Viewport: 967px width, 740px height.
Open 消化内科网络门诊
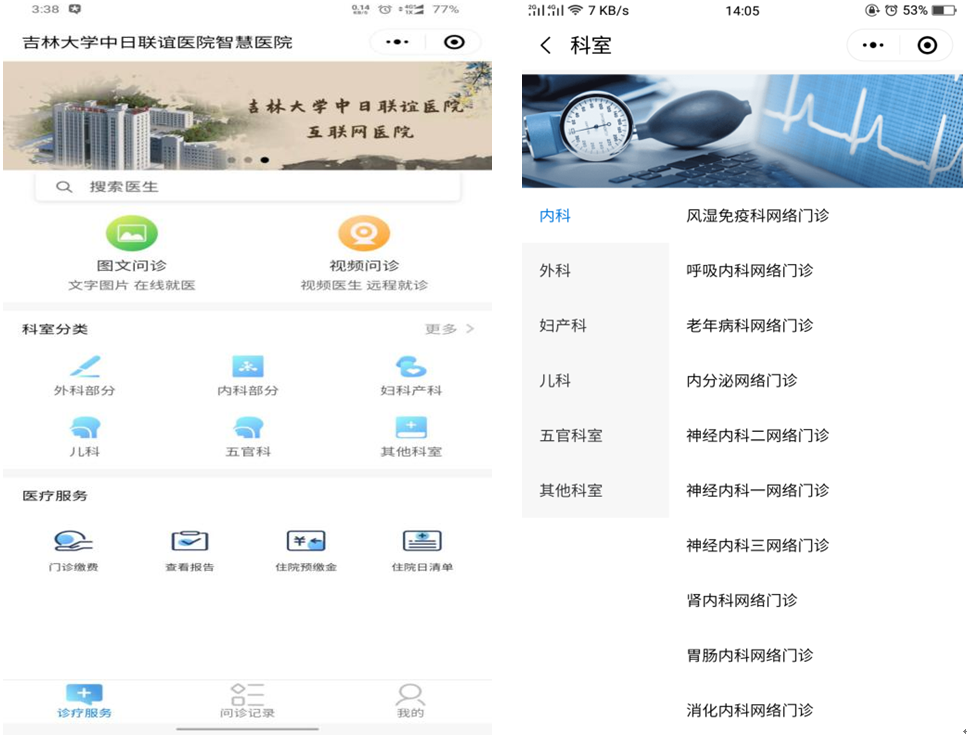pos(749,710)
